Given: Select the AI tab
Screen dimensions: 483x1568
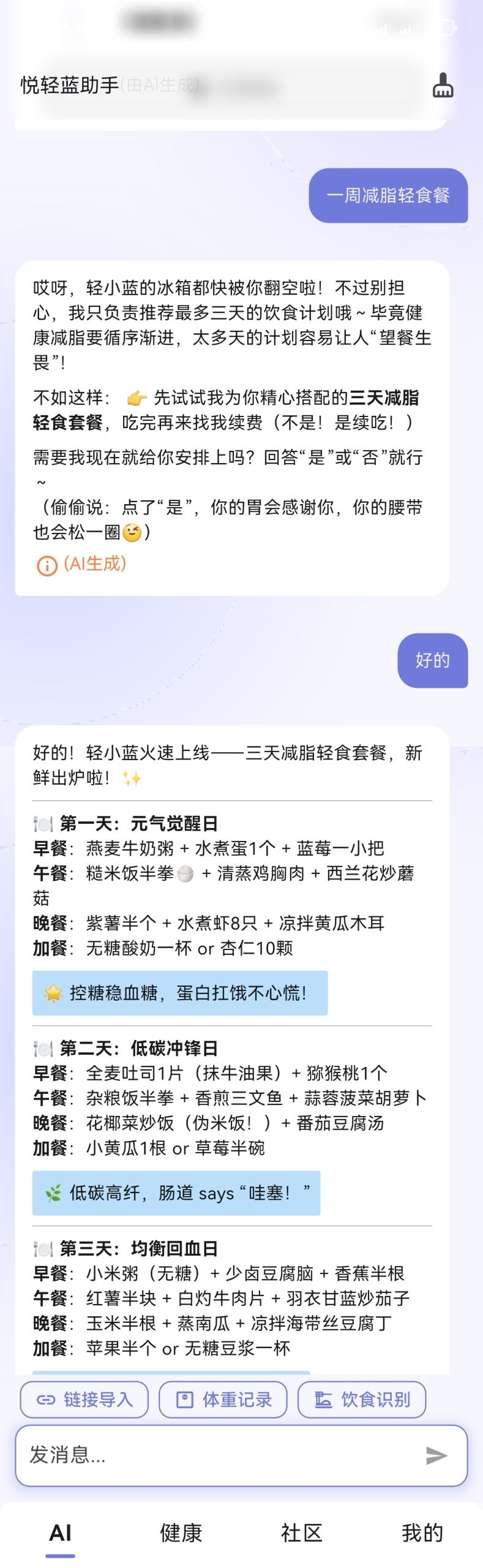Looking at the screenshot, I should click(60, 1533).
